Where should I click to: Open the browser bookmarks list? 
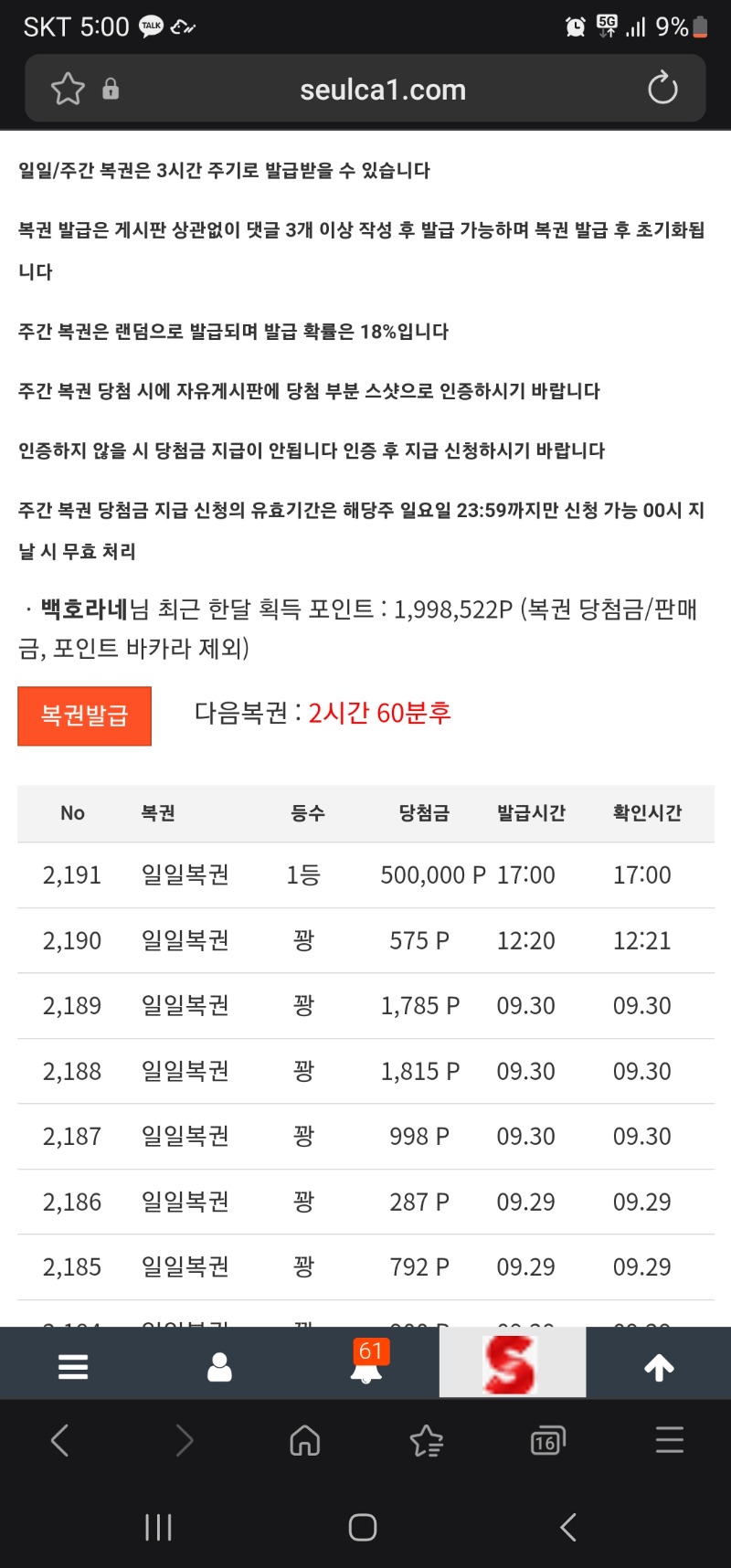[x=426, y=1441]
